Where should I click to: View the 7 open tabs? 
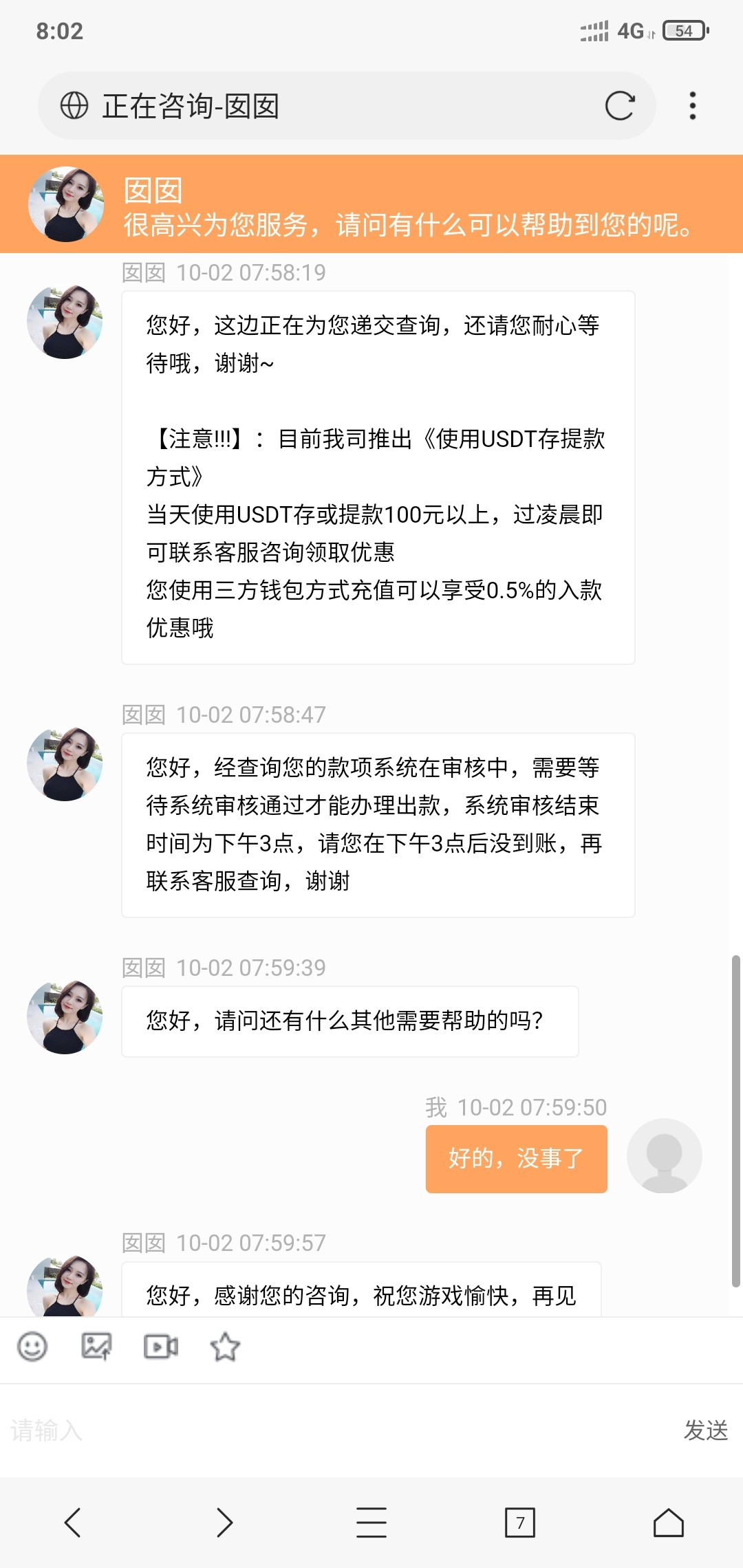[x=520, y=1522]
